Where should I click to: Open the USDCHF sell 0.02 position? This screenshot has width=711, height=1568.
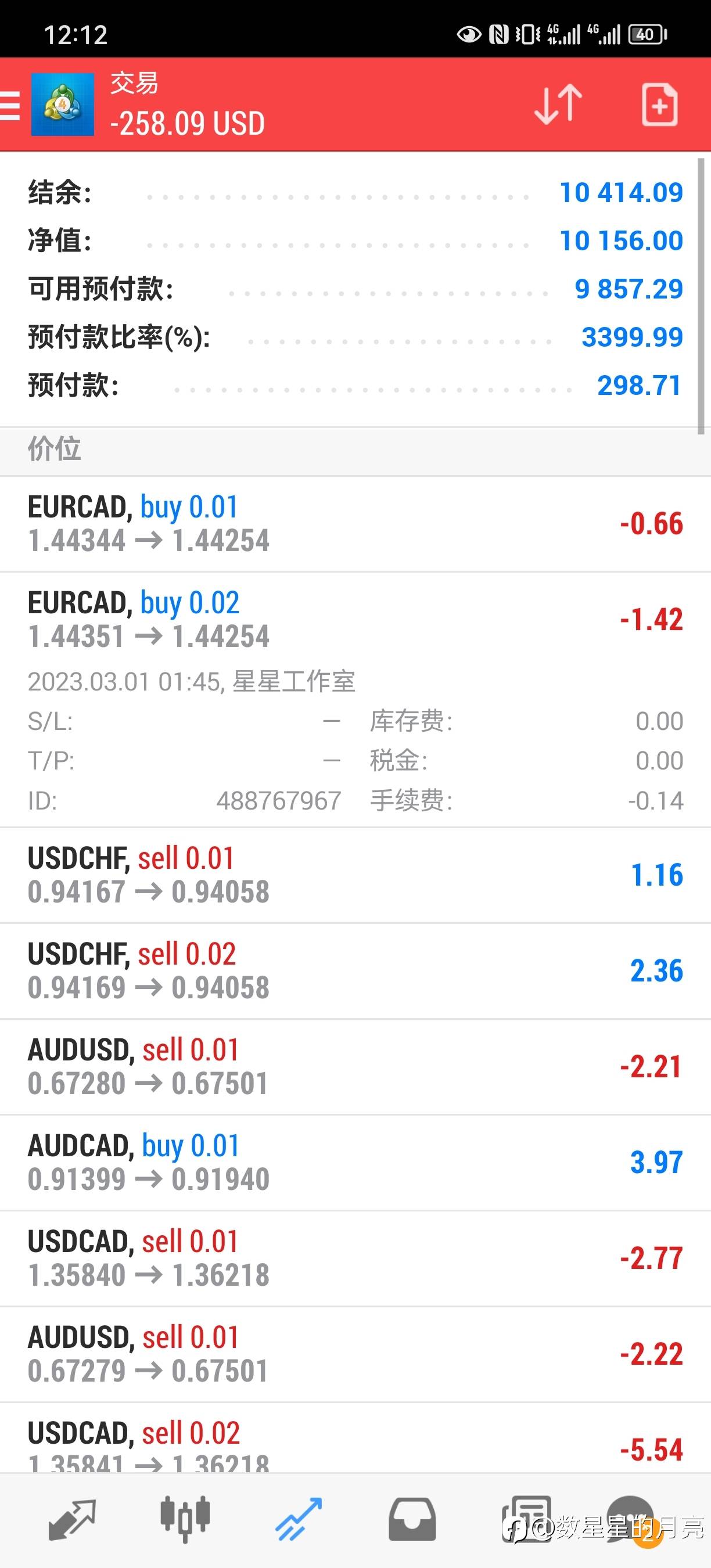(355, 970)
